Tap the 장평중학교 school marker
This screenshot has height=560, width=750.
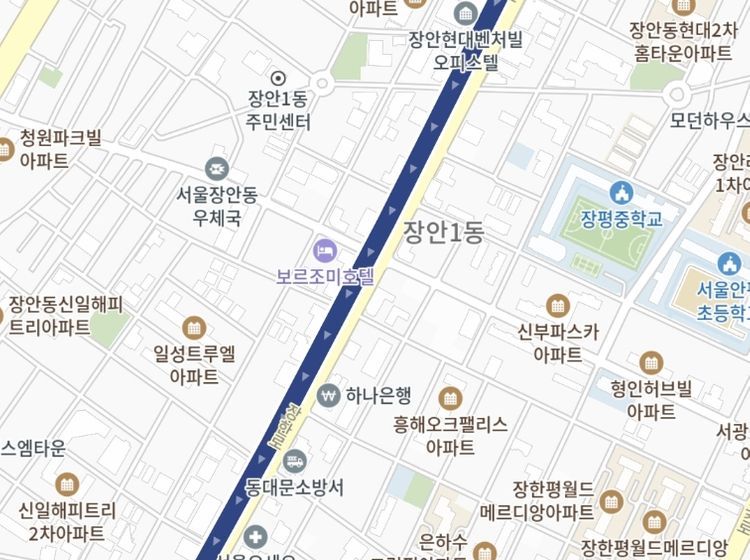[x=621, y=191]
